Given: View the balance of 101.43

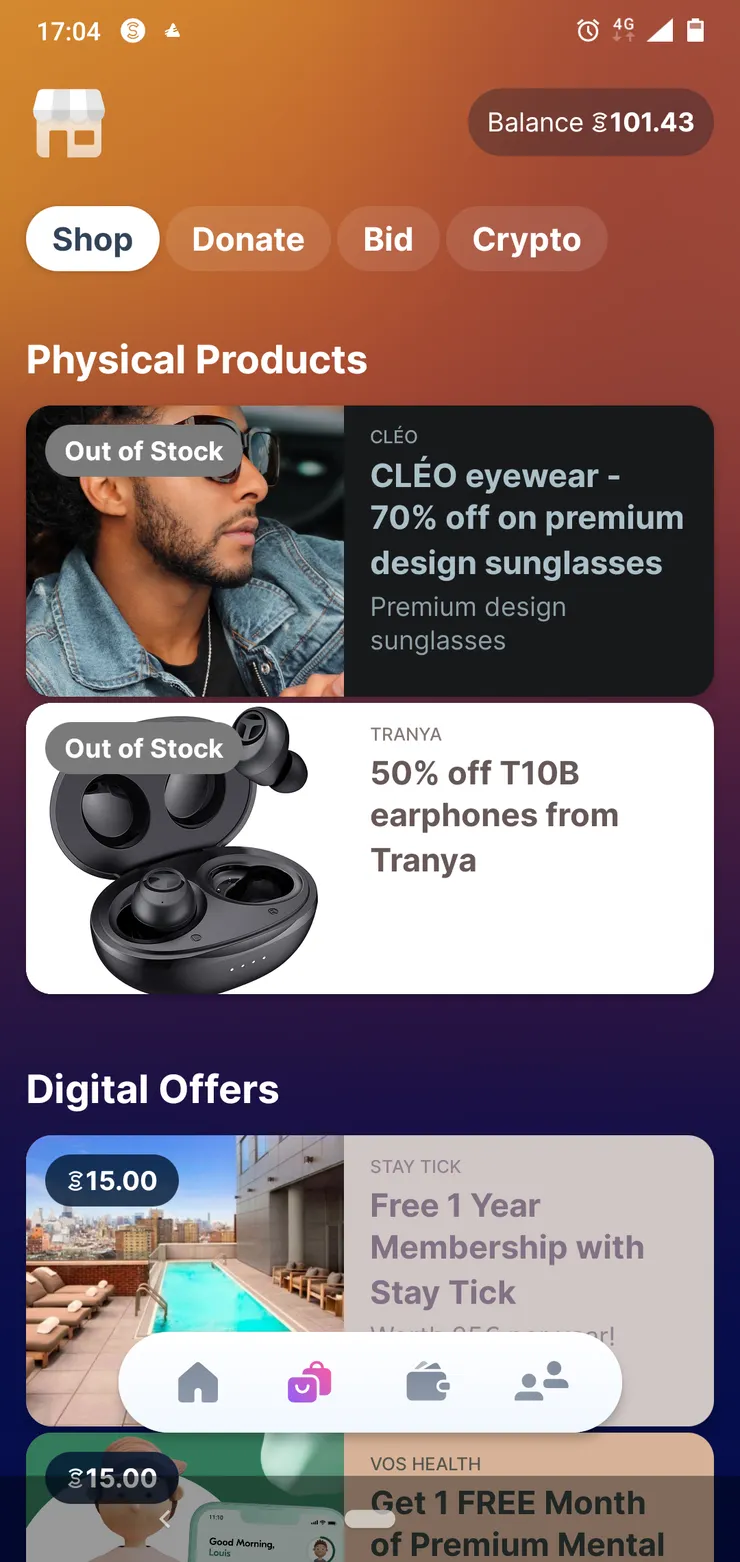Looking at the screenshot, I should [x=590, y=123].
